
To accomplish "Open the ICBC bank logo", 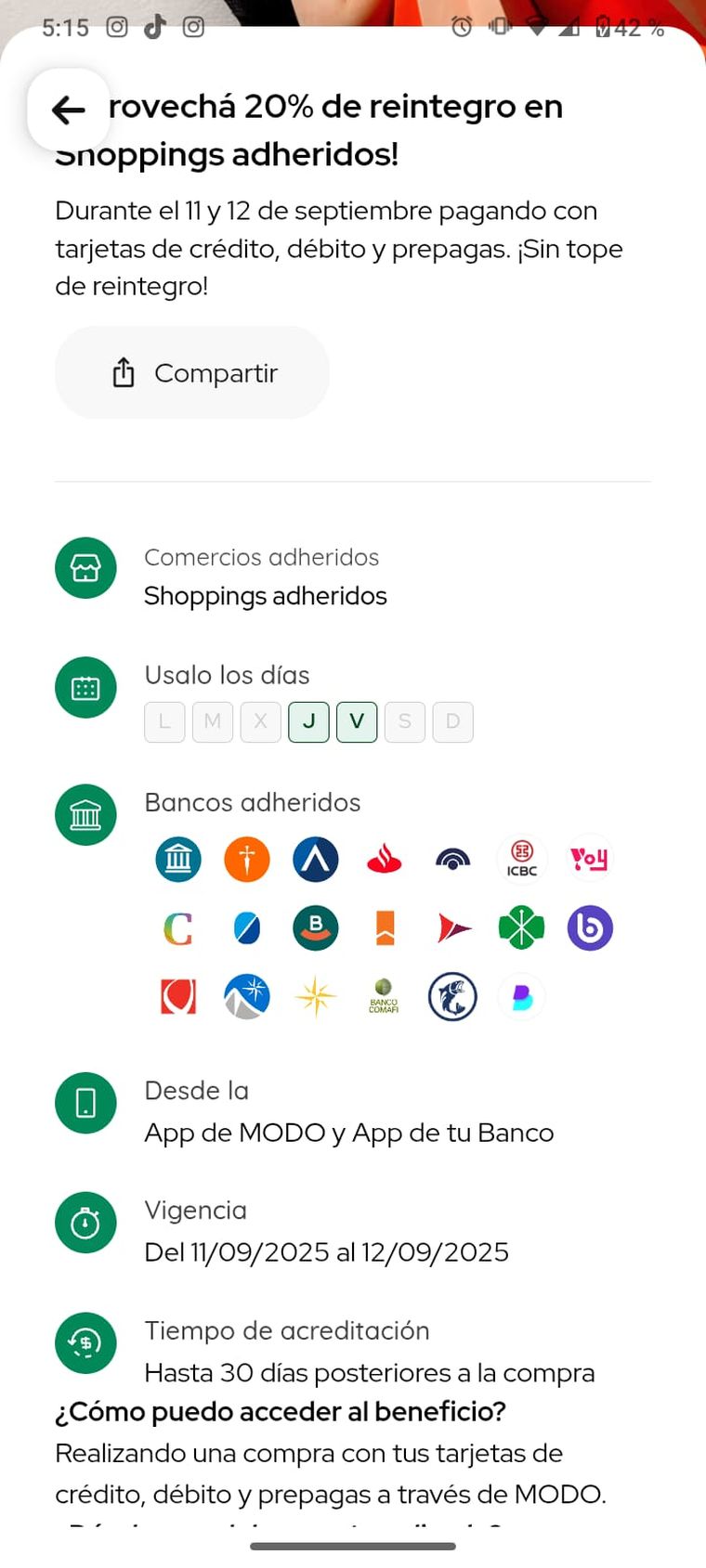I will (x=521, y=859).
